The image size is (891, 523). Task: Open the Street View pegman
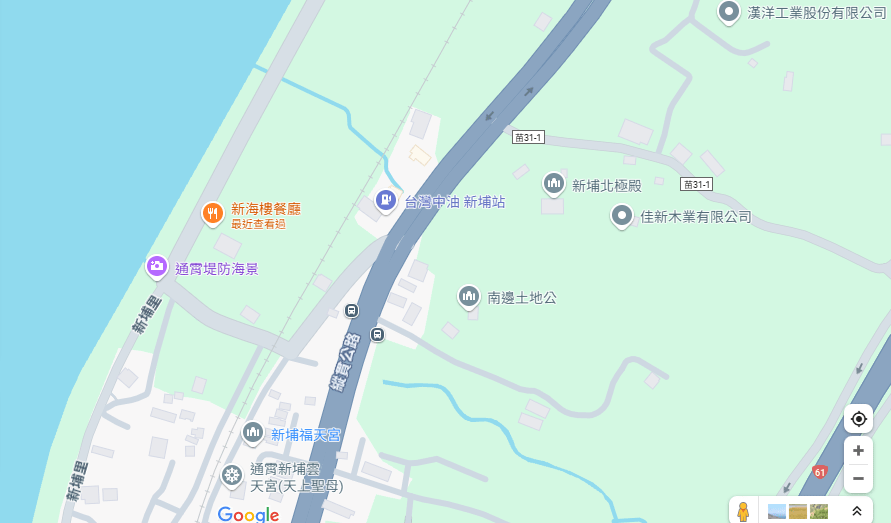(743, 512)
